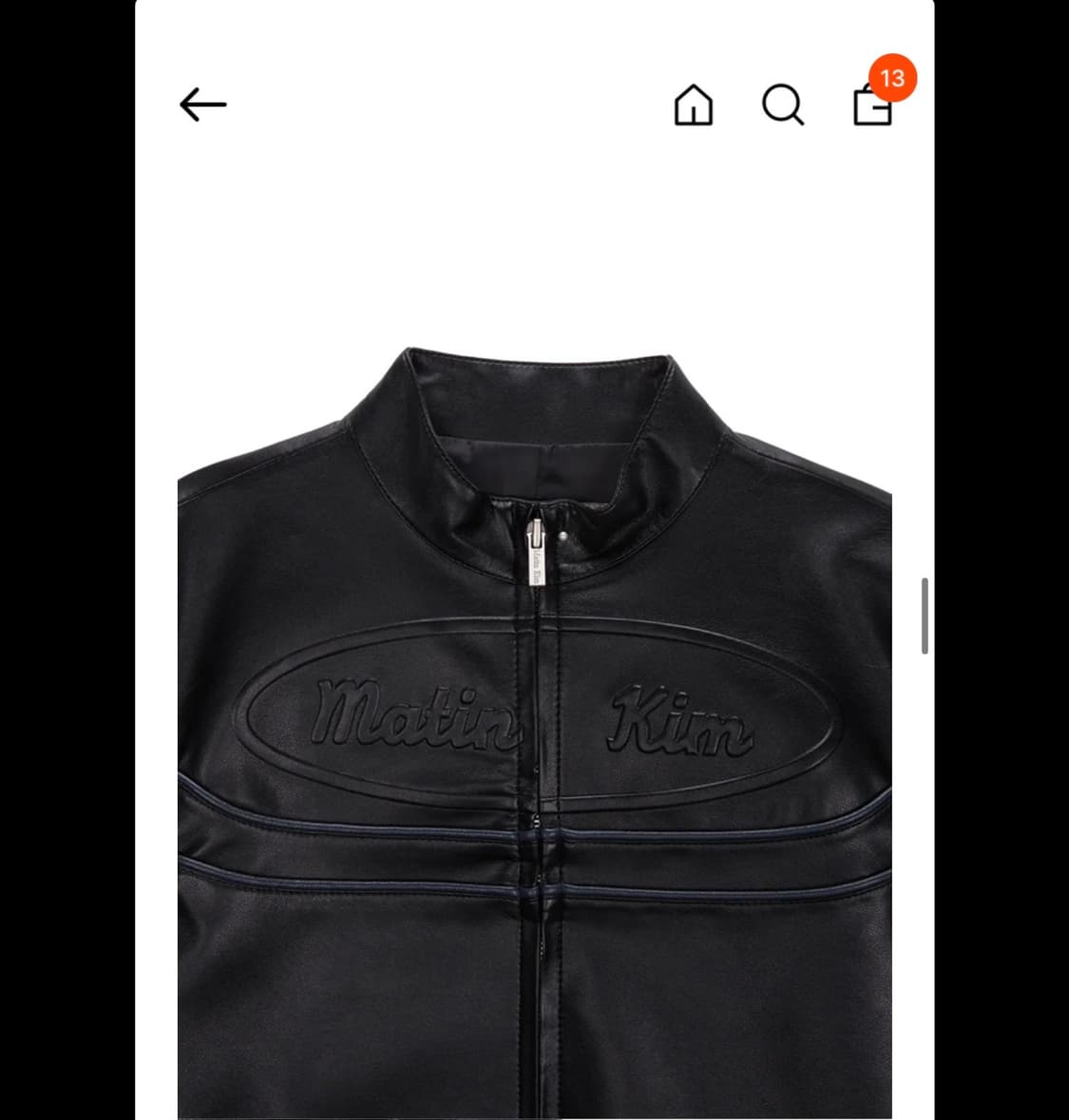
Task: Exit the product page with the back control
Action: [201, 104]
